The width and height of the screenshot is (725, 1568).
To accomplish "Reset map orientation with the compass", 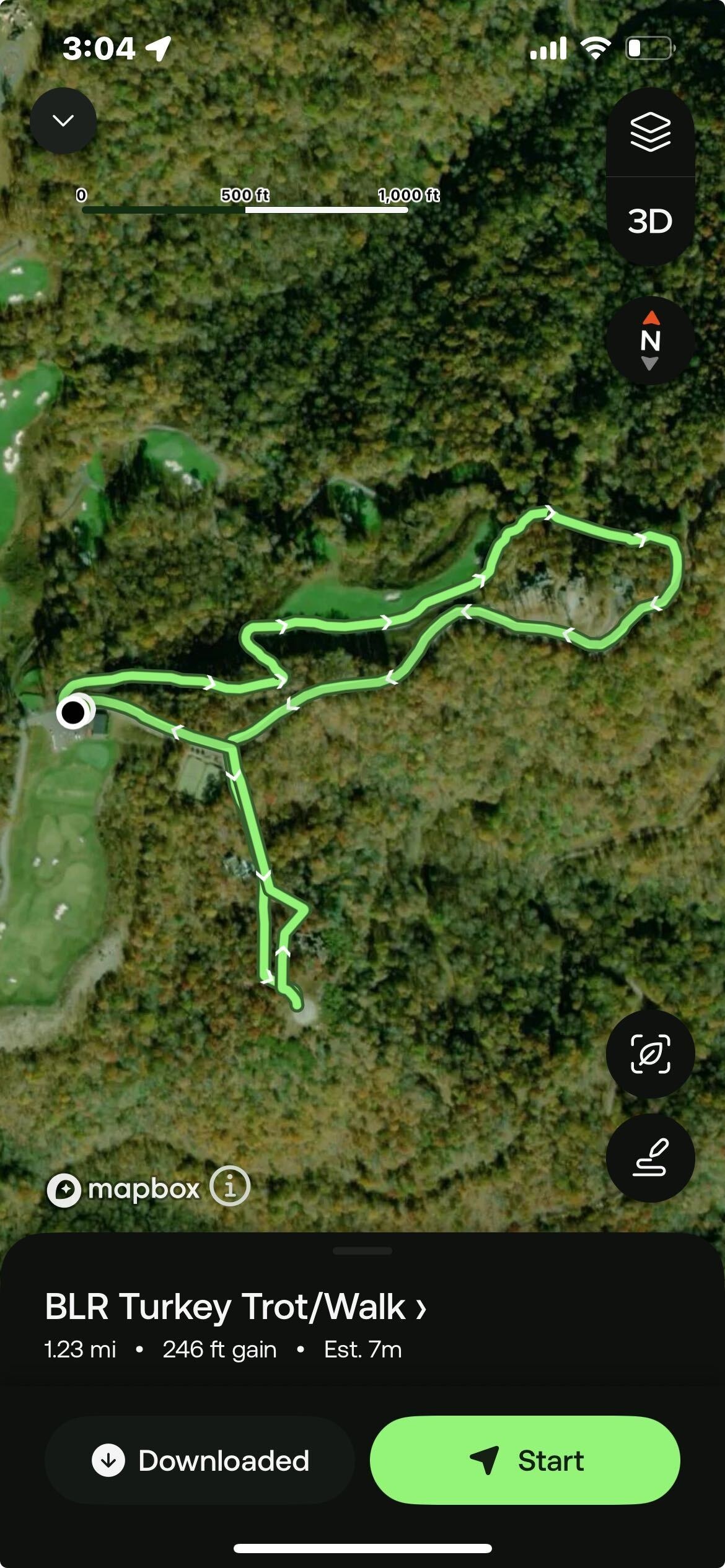I will pos(650,341).
